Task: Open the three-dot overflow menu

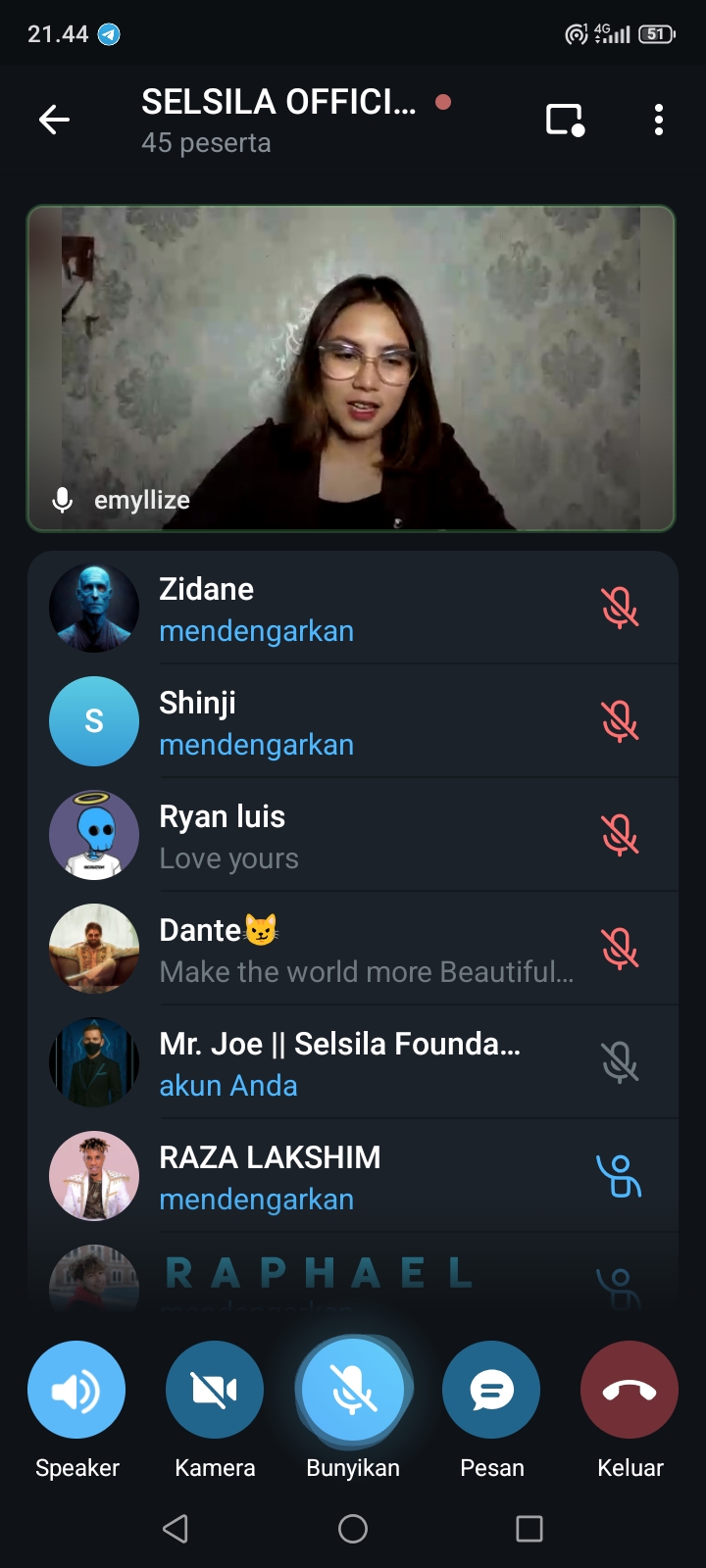Action: (x=658, y=121)
